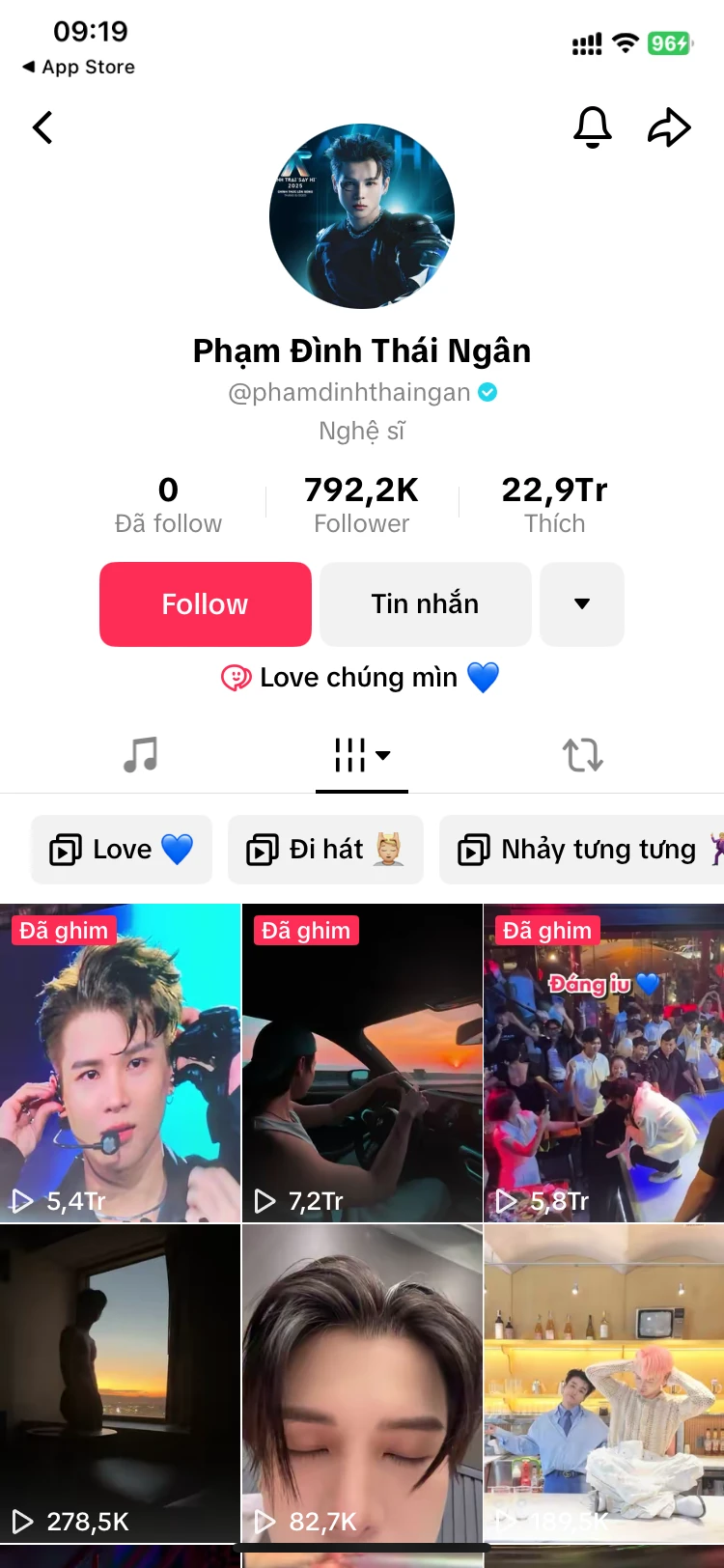The width and height of the screenshot is (724, 1568).
Task: Play the pinned video with 5,4Tr views
Action: (120, 1063)
